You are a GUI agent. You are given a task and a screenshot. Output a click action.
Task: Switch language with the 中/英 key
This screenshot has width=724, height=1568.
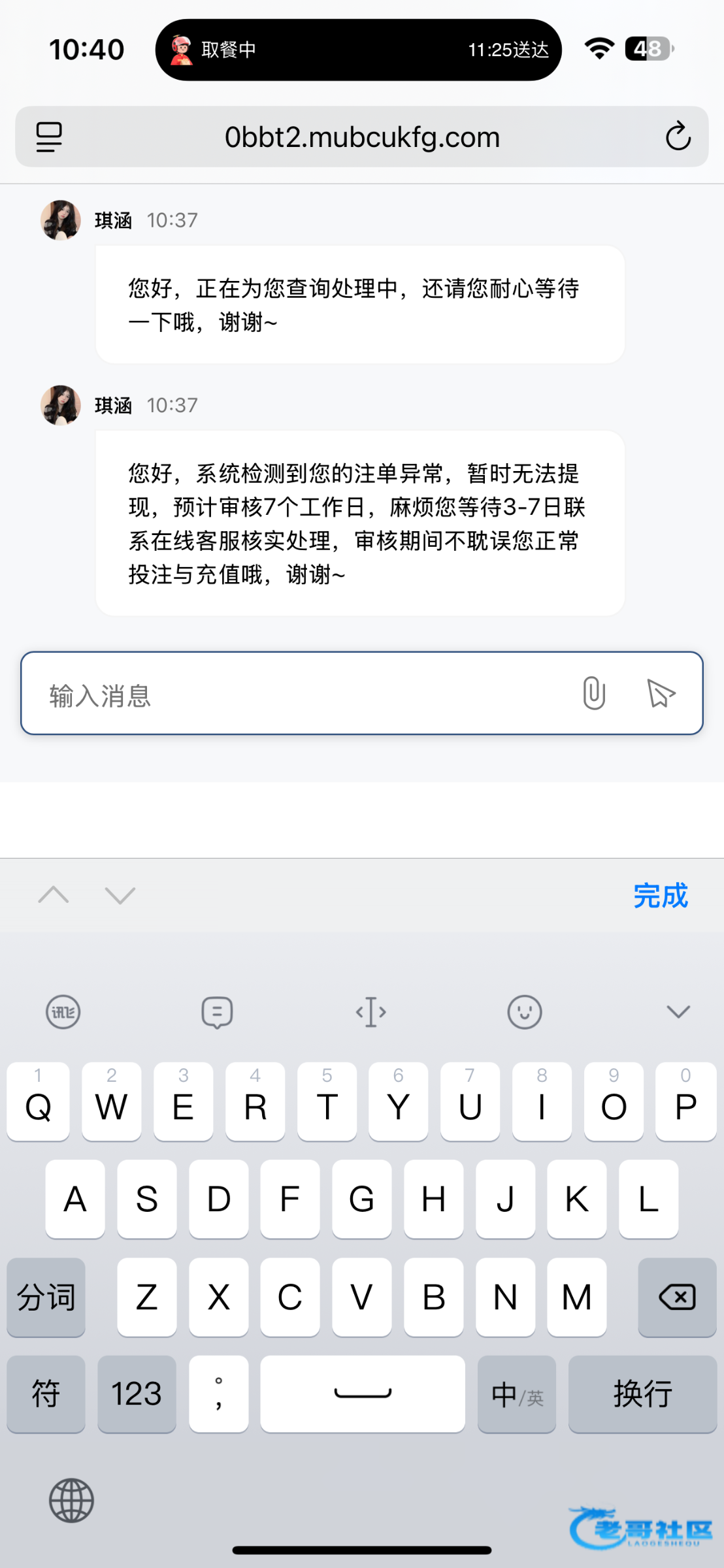tap(516, 1394)
